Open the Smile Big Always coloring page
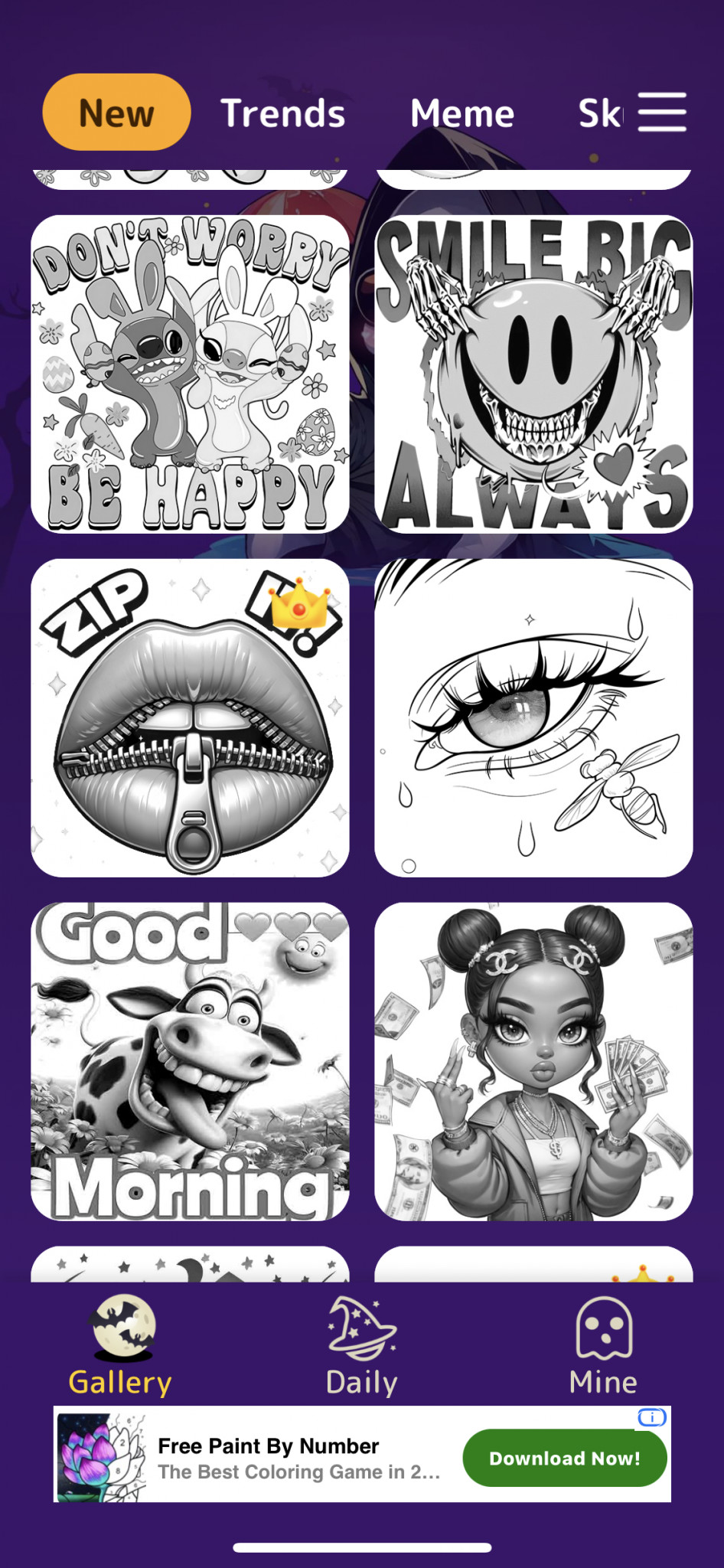 click(x=533, y=374)
